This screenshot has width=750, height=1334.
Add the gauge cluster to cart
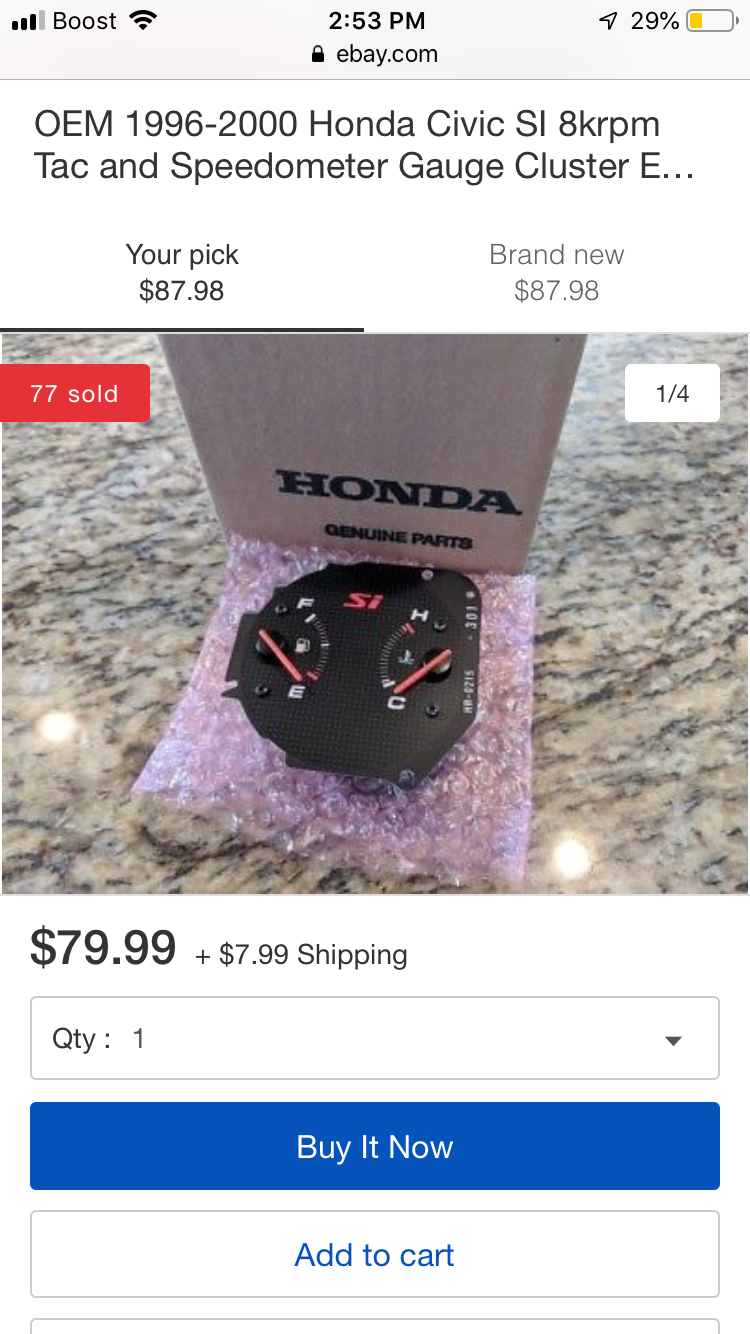(375, 1255)
